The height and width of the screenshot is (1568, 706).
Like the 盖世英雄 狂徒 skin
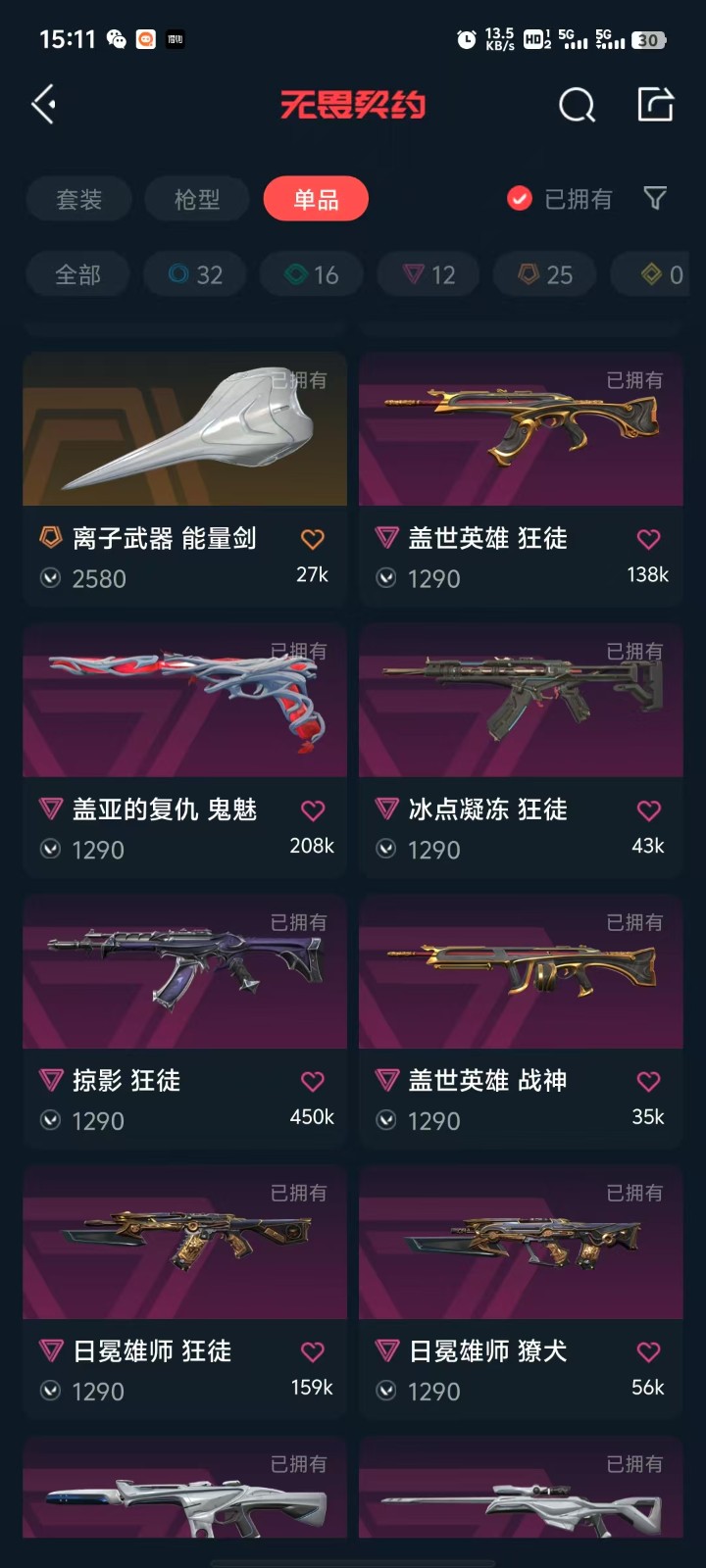pyautogui.click(x=648, y=539)
